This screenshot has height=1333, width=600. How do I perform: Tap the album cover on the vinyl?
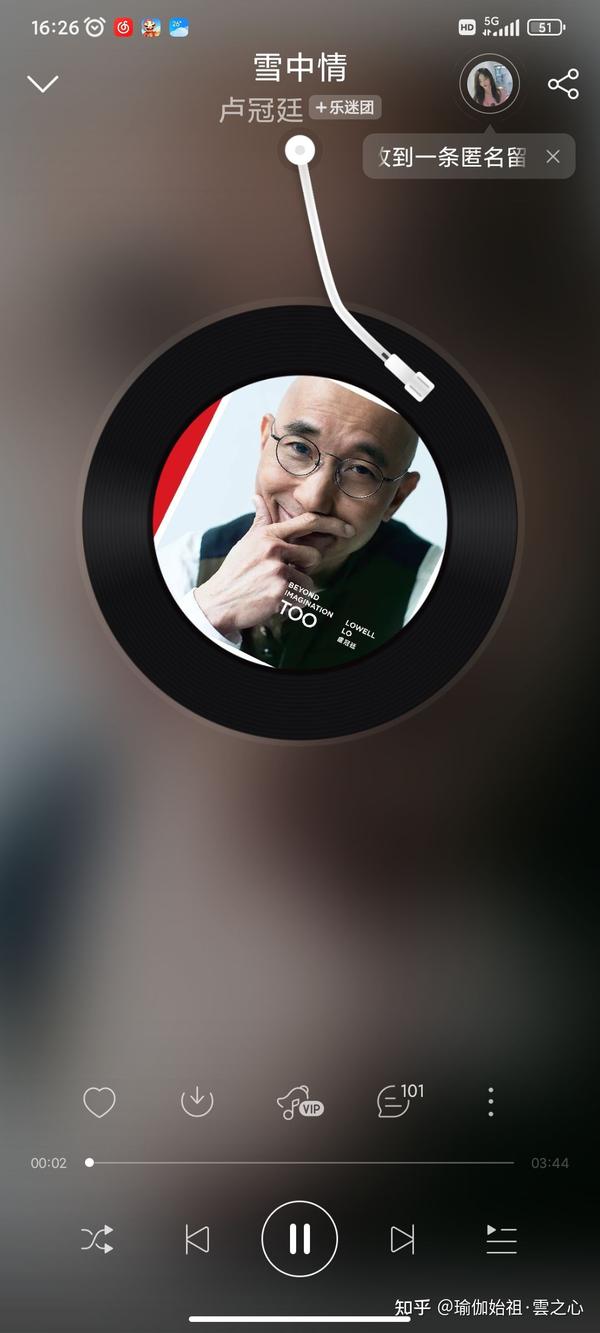300,521
